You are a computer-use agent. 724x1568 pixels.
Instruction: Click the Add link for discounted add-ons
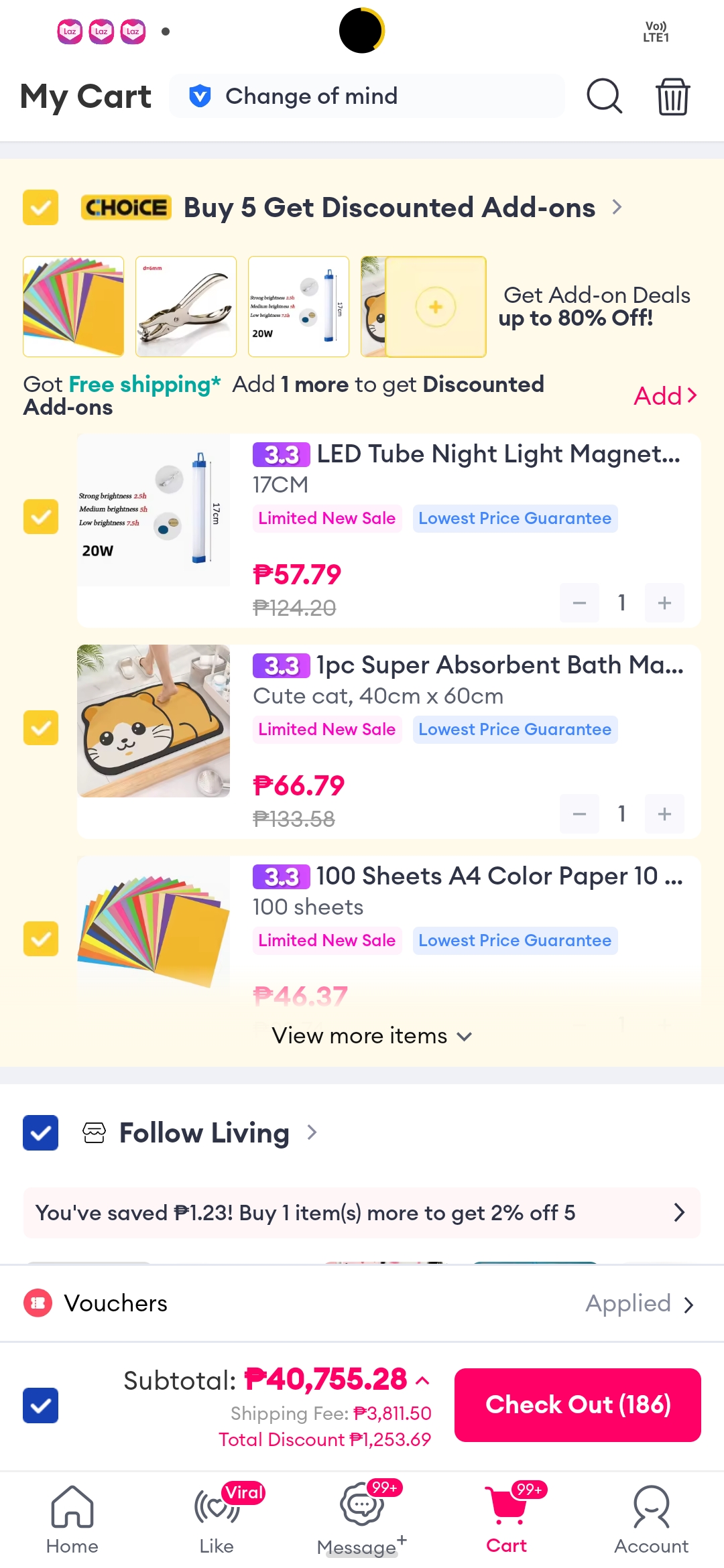click(x=664, y=395)
